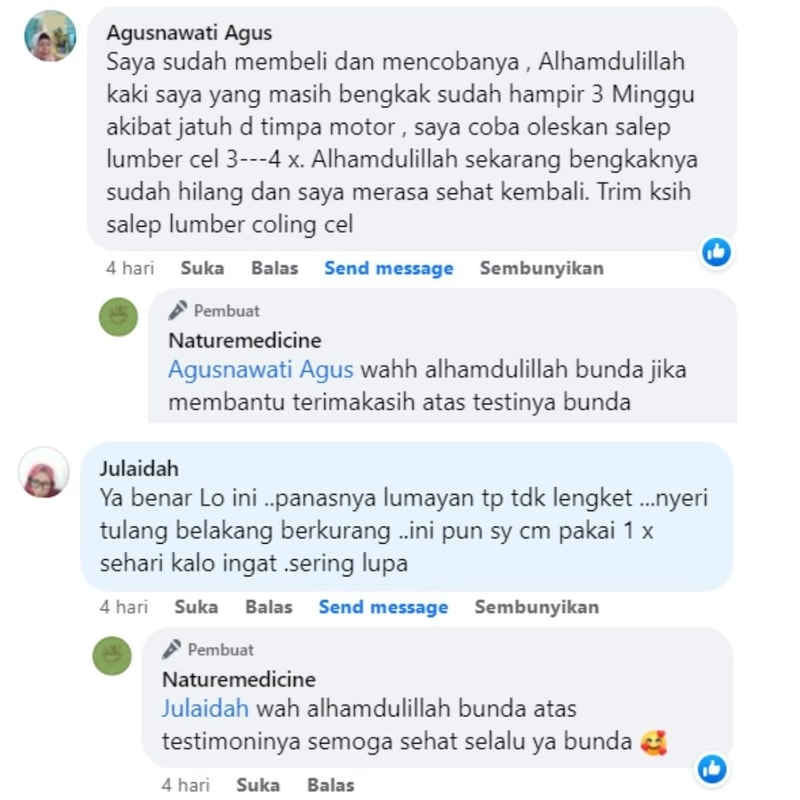Send message to Agusnawati Agus

[388, 268]
